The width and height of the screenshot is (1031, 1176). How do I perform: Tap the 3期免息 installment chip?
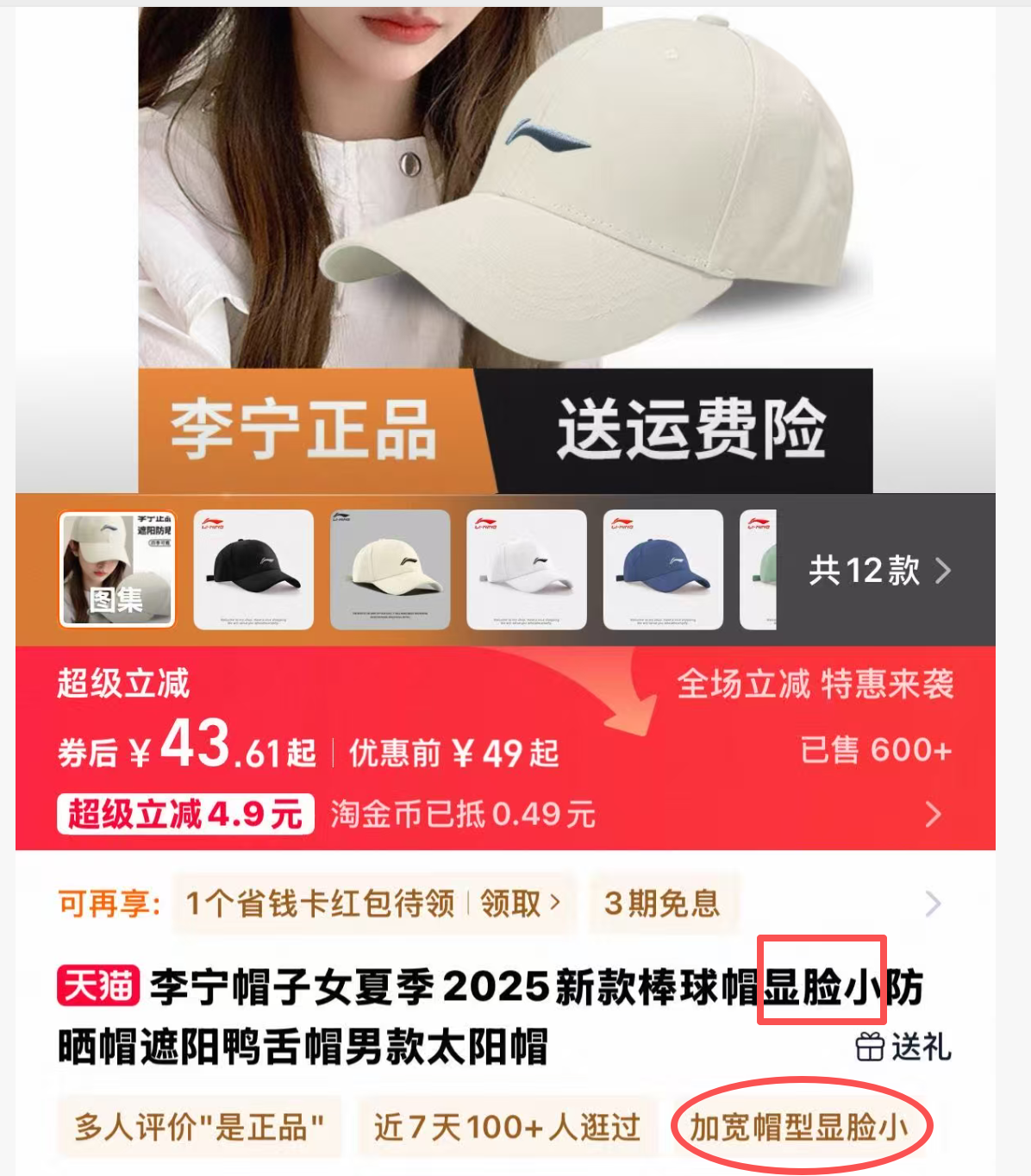pyautogui.click(x=663, y=904)
